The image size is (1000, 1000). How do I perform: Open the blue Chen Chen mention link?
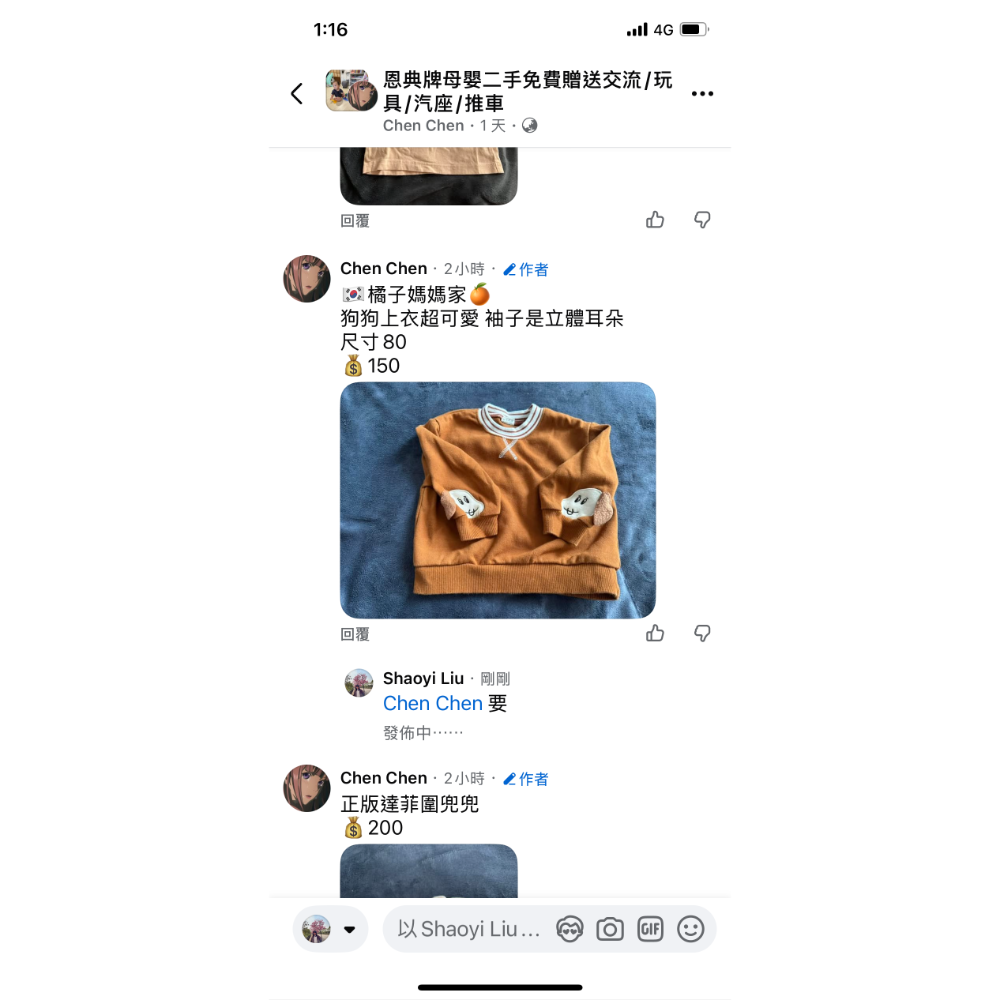(x=432, y=703)
